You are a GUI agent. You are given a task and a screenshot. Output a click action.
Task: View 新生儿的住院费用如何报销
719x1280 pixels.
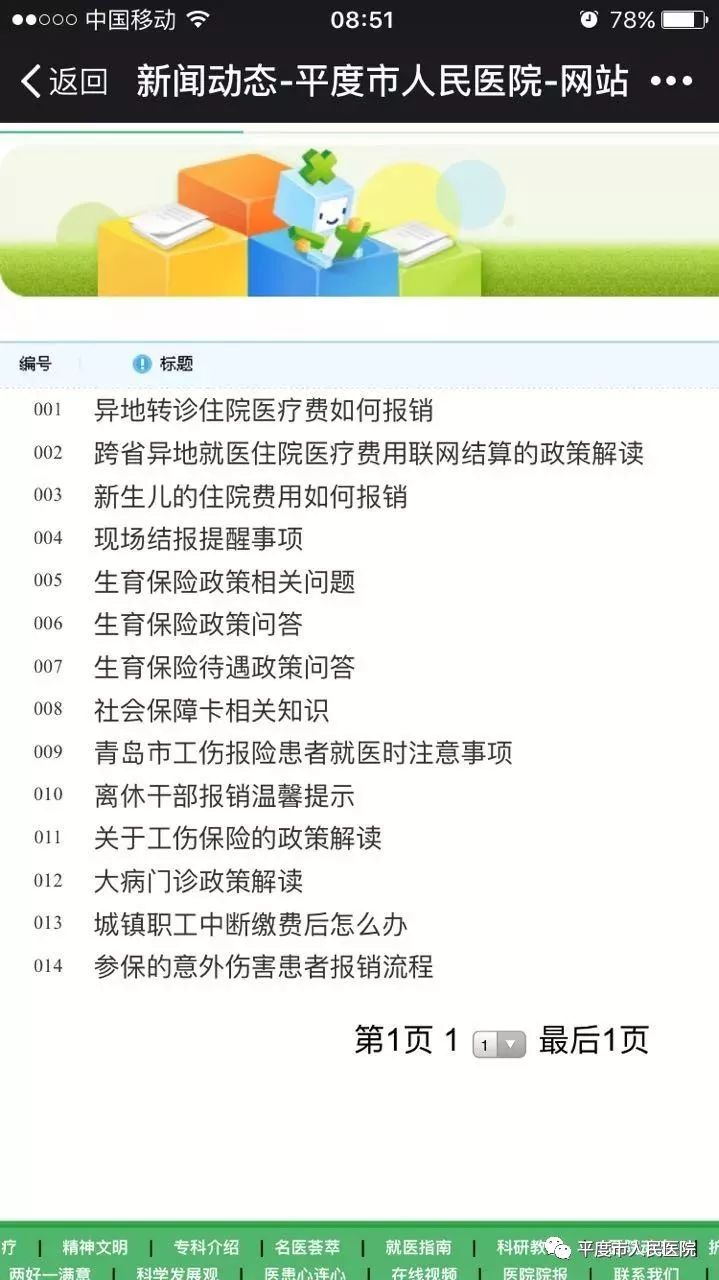coord(250,496)
